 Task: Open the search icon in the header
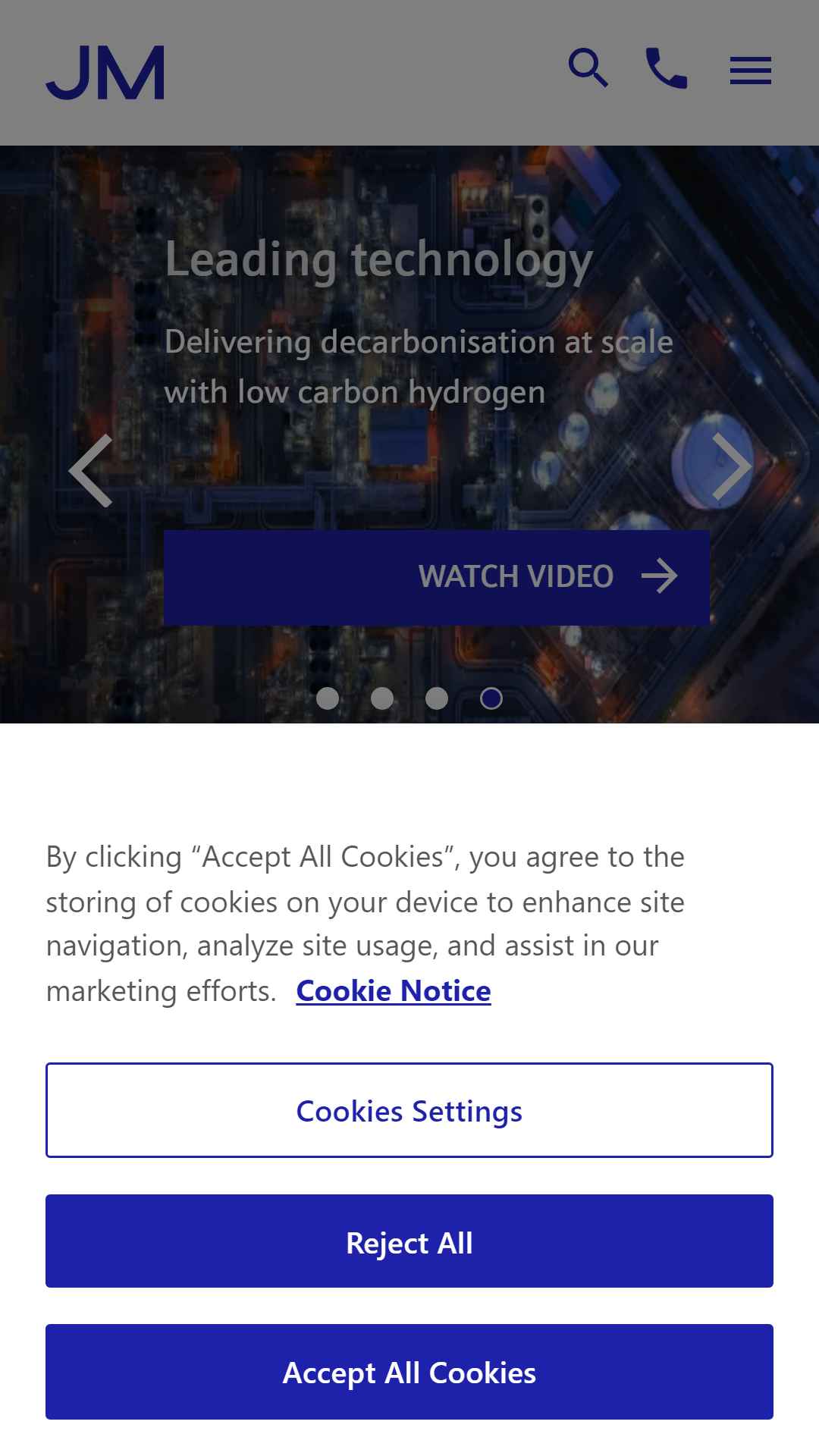pos(588,69)
